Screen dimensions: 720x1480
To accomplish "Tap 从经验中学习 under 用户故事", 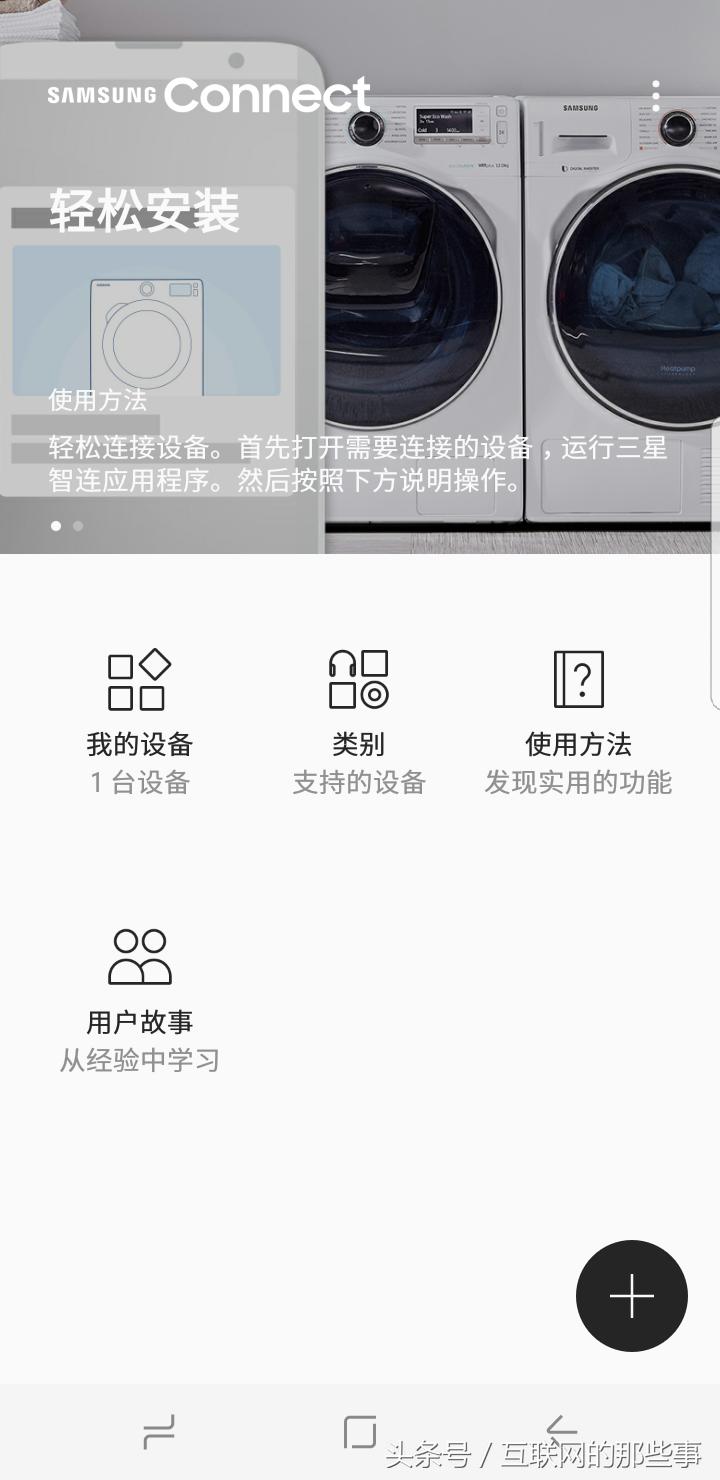I will pos(140,1058).
